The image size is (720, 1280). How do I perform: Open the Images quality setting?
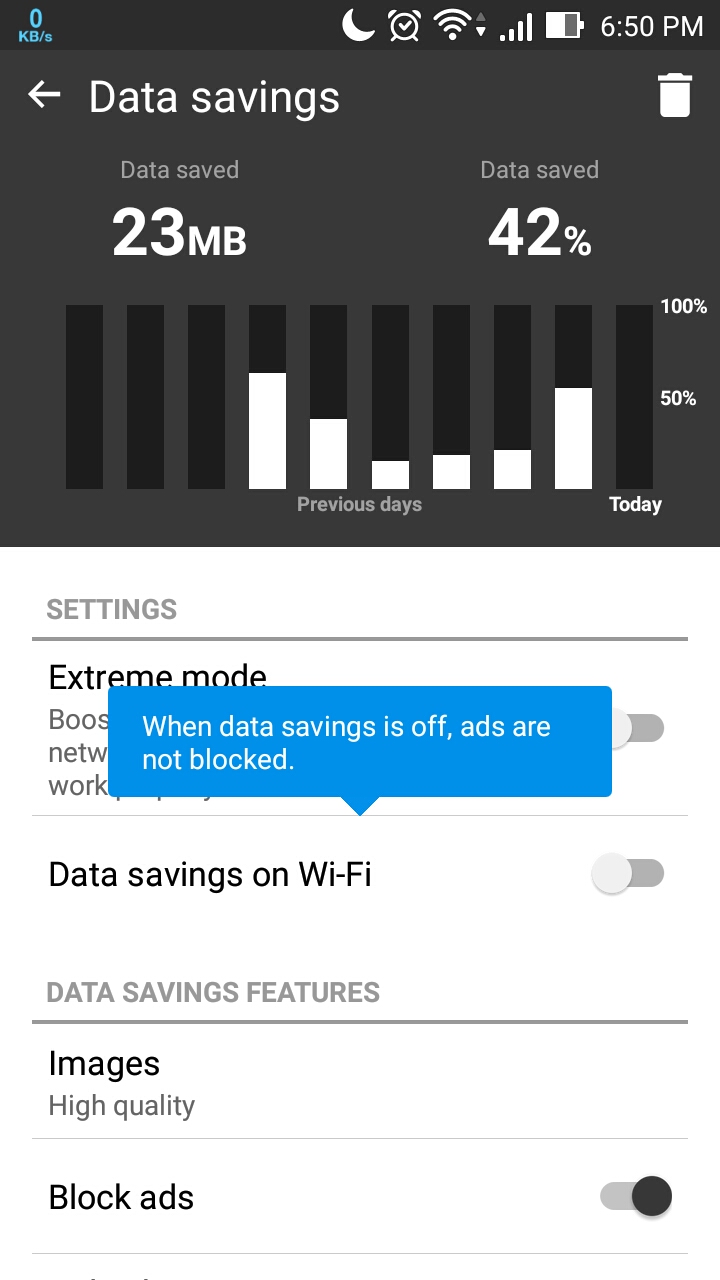click(x=360, y=1083)
